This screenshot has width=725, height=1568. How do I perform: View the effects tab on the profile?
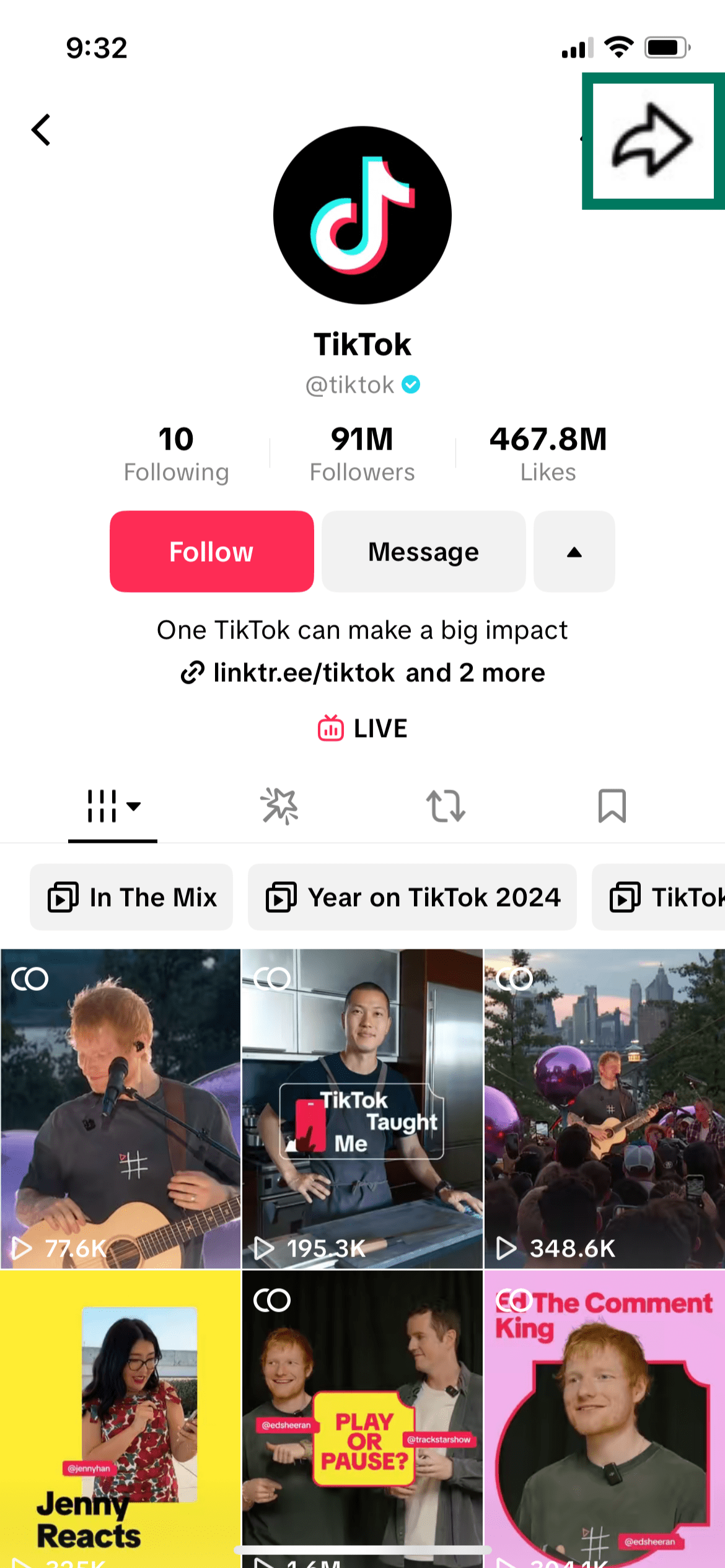coord(279,806)
